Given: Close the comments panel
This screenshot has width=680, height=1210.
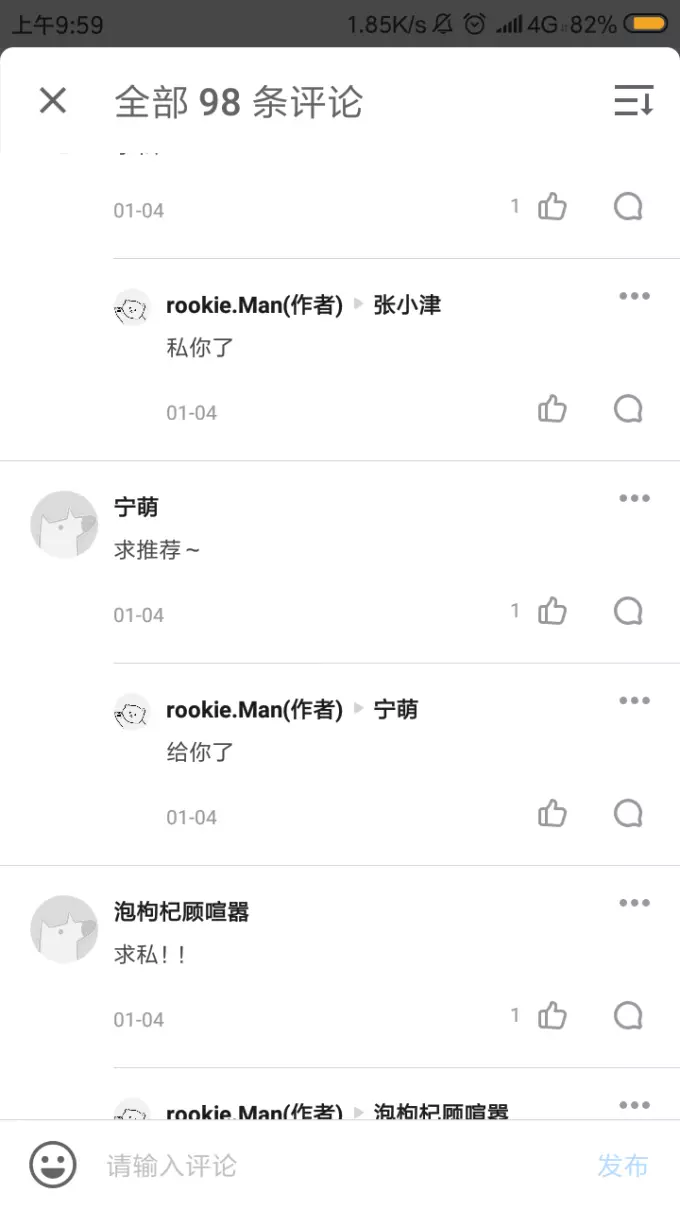Looking at the screenshot, I should (52, 101).
